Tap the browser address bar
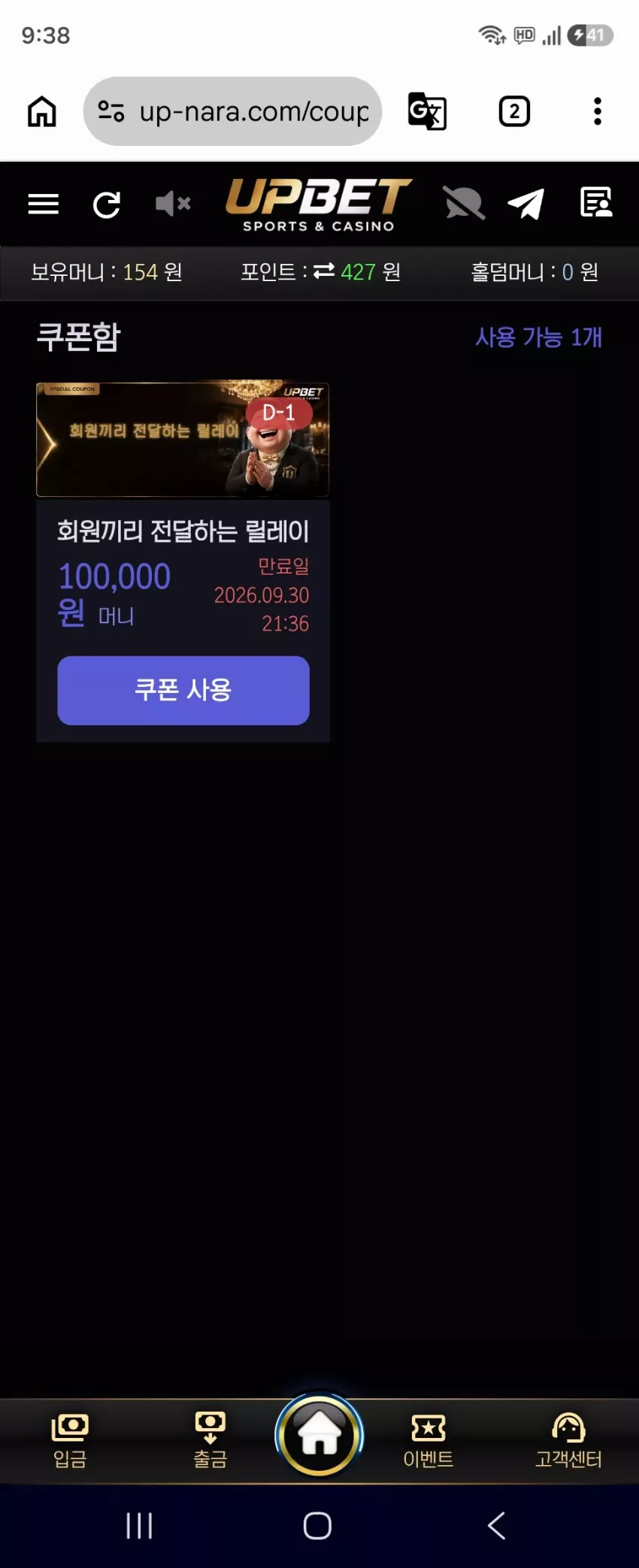 tap(233, 111)
